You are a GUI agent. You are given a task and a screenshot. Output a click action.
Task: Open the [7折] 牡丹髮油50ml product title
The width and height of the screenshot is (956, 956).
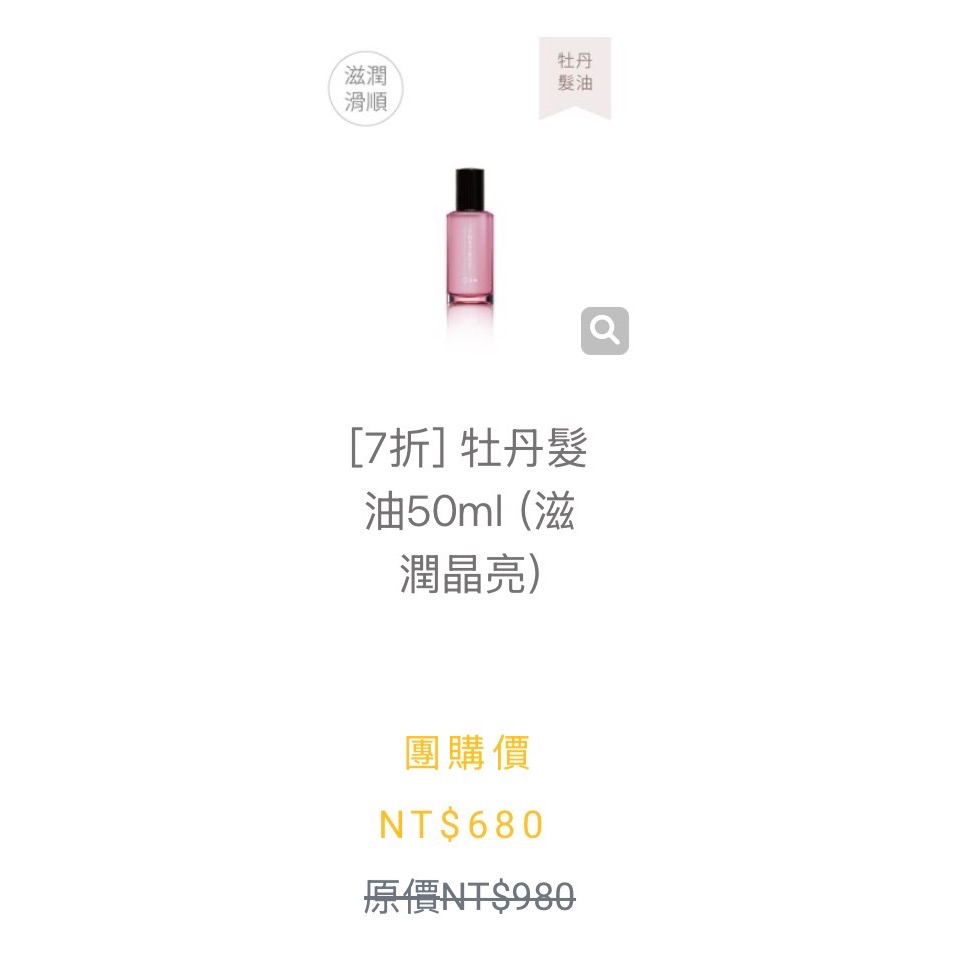(x=468, y=511)
